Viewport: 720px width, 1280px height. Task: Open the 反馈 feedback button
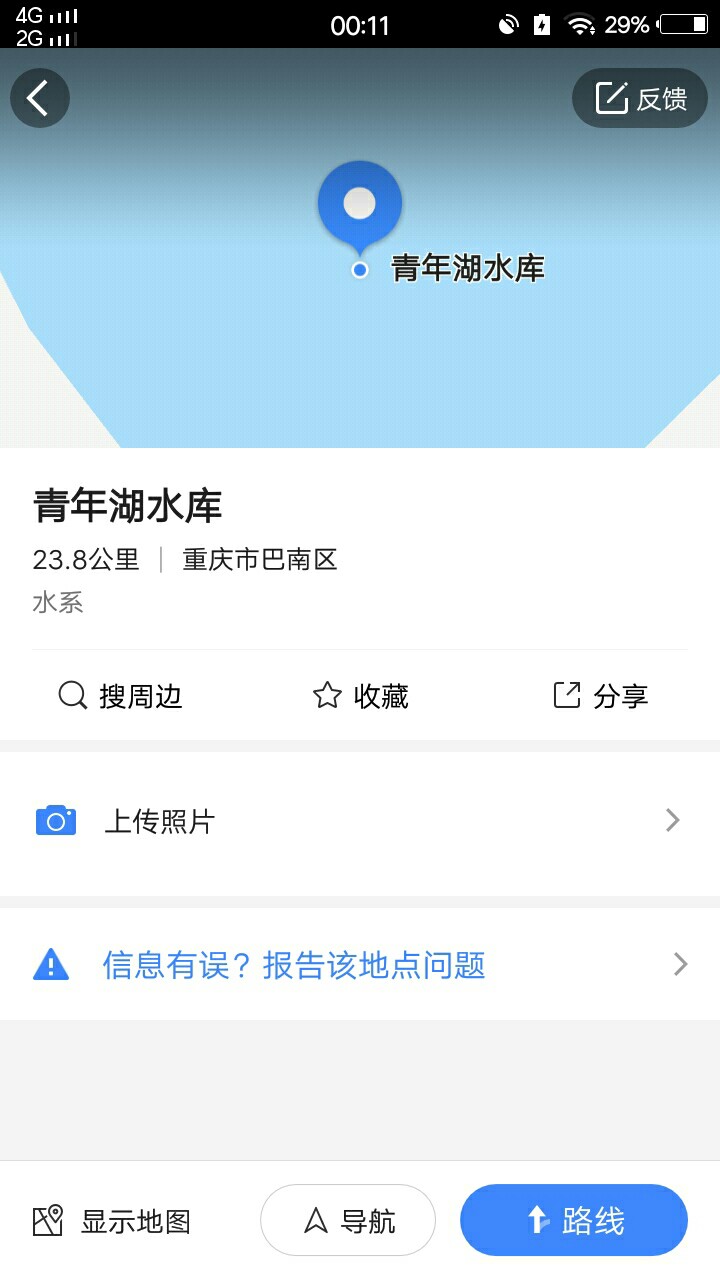[640, 98]
